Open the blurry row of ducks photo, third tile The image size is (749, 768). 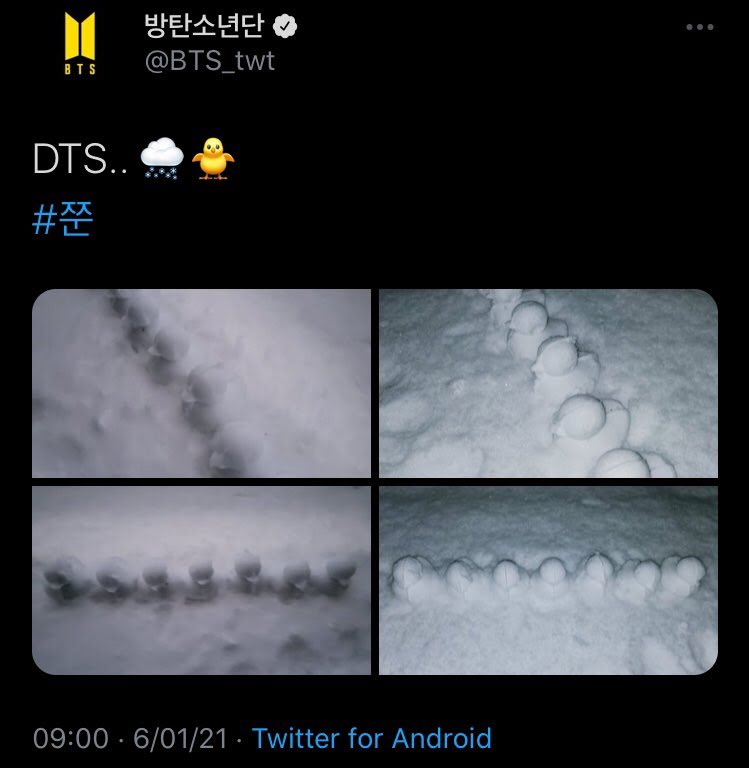pyautogui.click(x=201, y=580)
